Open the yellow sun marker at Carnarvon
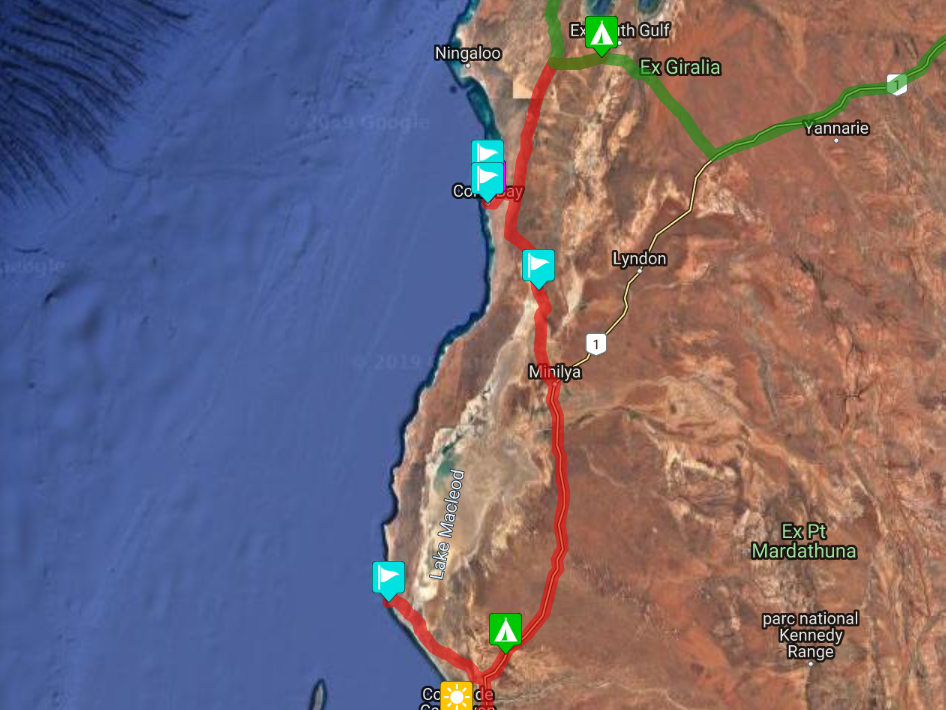Screen dimensions: 946x710 pyautogui.click(x=457, y=696)
